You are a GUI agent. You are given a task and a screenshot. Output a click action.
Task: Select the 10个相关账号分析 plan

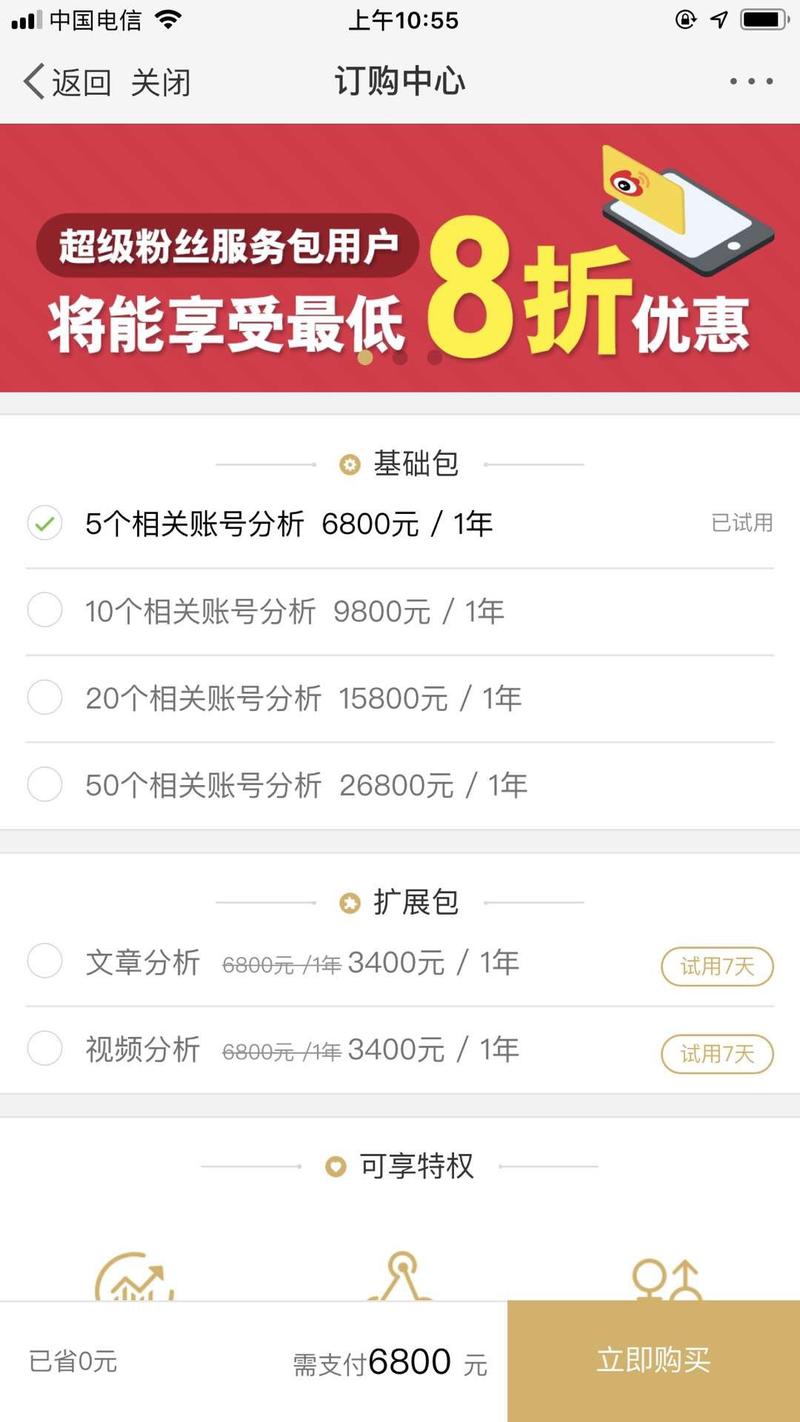tap(44, 611)
